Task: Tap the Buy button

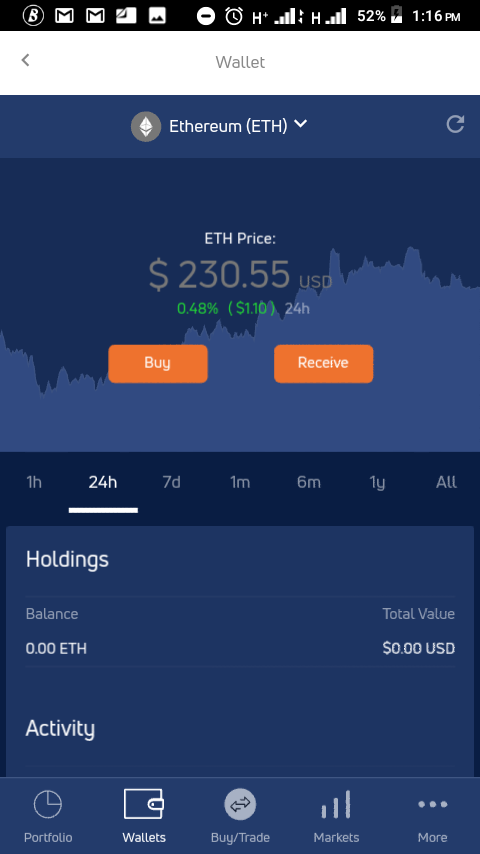Action: [x=158, y=363]
